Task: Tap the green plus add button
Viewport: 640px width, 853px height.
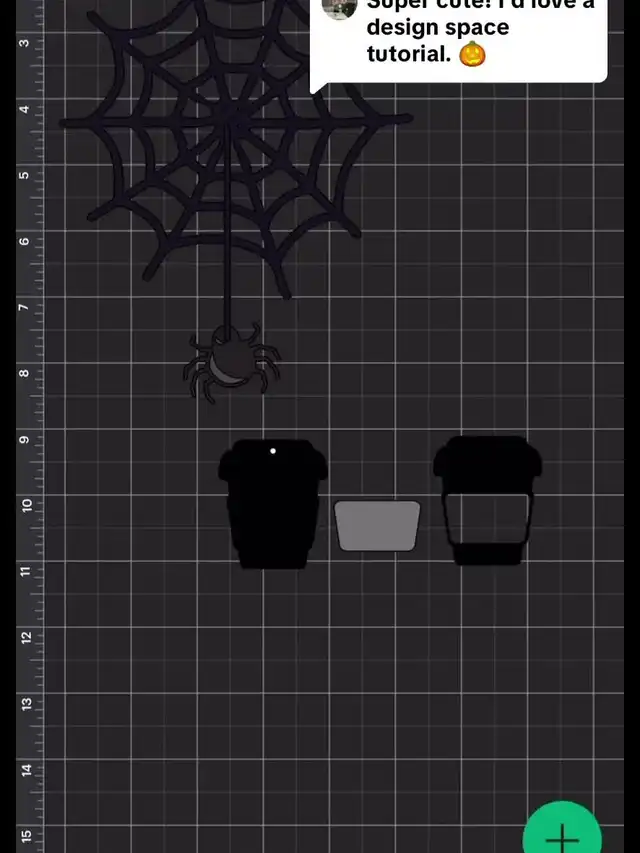Action: click(x=563, y=833)
